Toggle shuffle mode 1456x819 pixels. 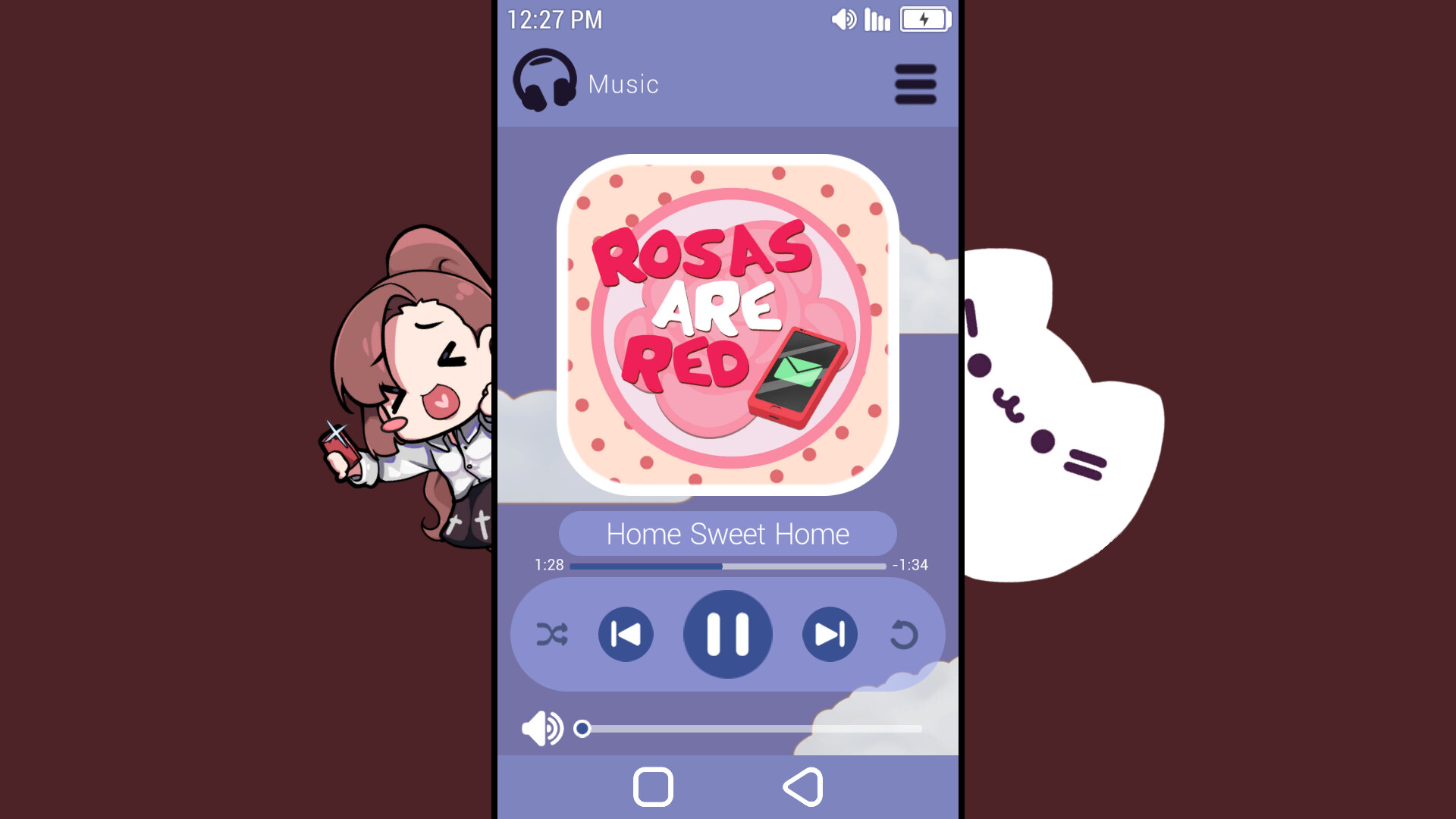click(552, 634)
